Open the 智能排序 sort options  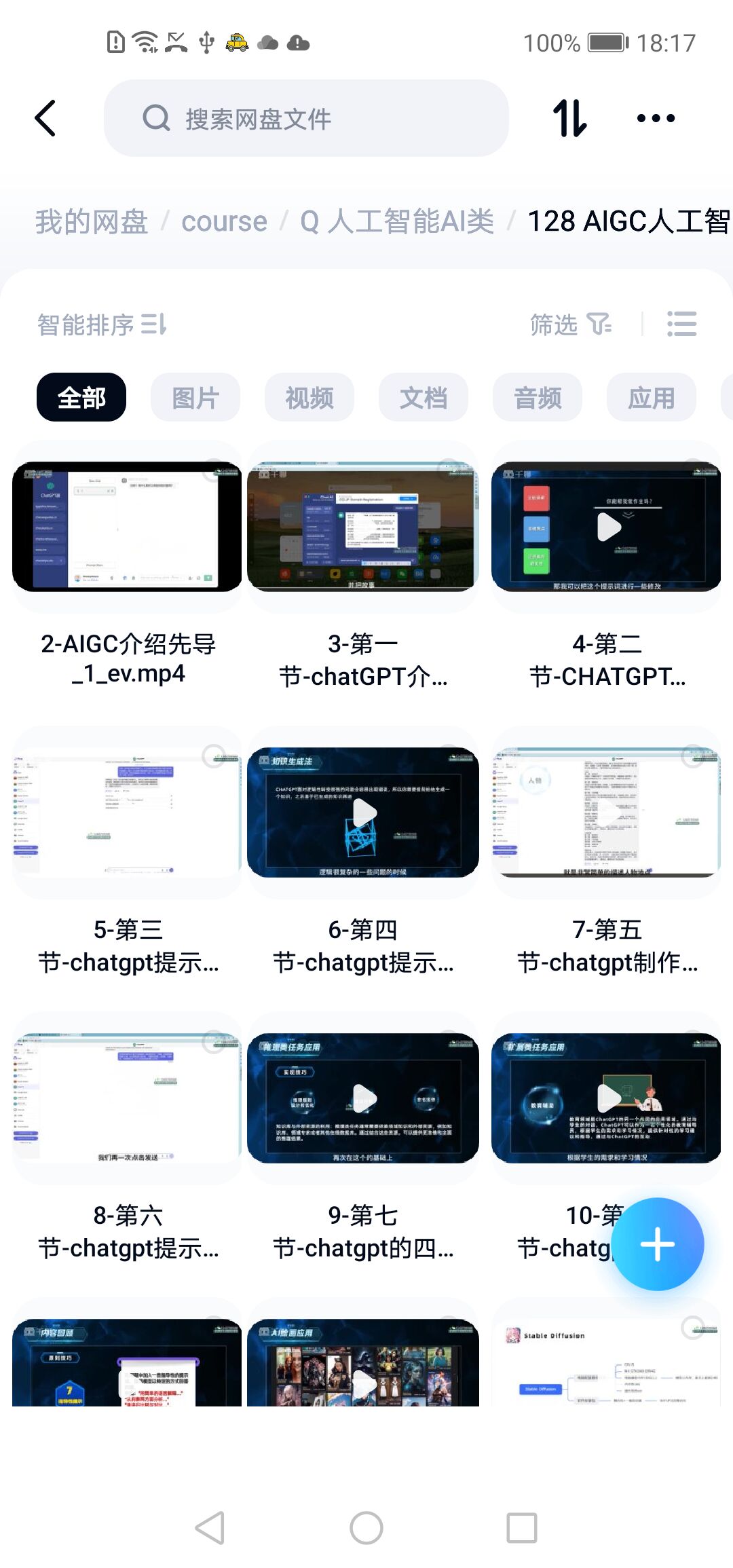pyautogui.click(x=102, y=324)
